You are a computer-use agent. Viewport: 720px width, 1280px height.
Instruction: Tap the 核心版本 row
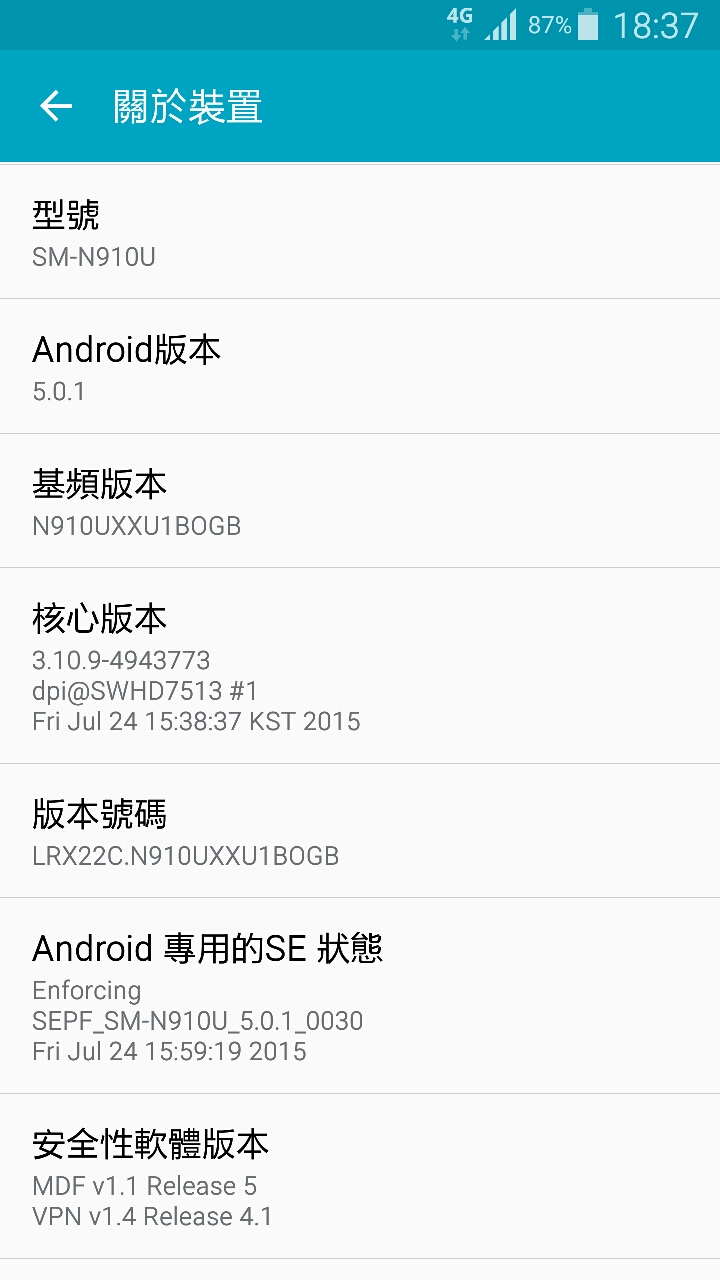point(360,665)
